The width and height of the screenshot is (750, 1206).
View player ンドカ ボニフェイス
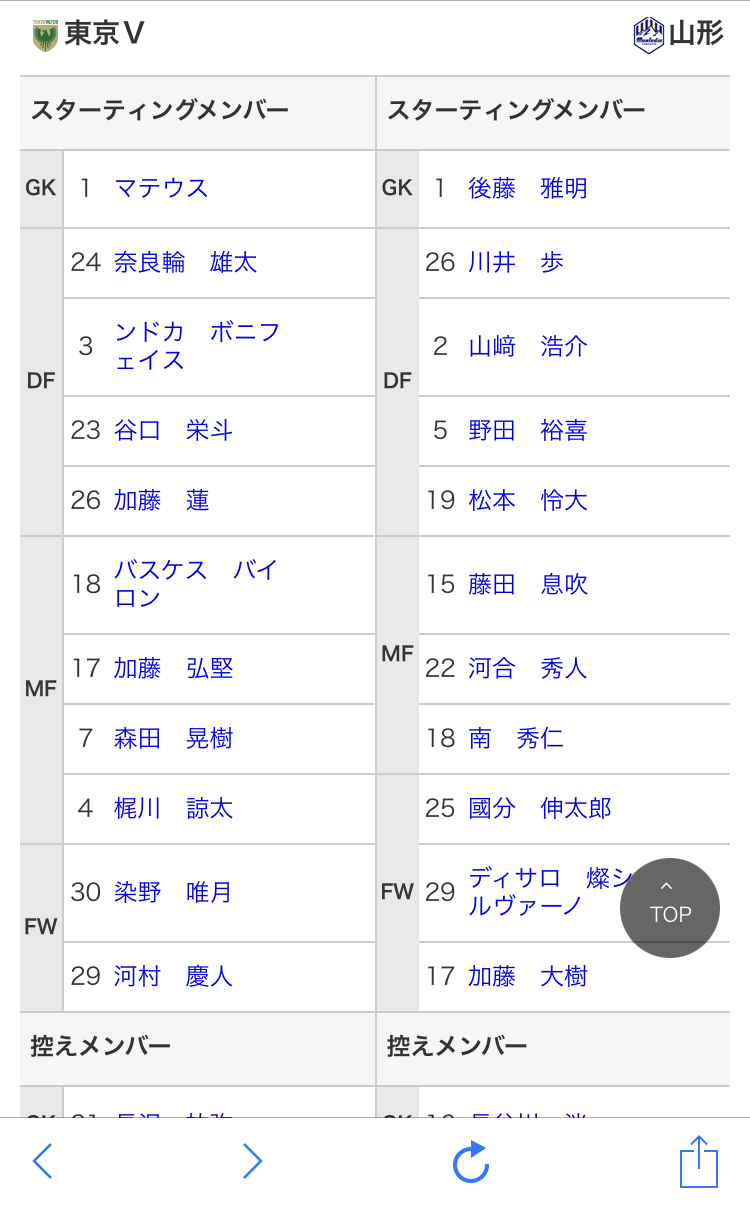196,346
